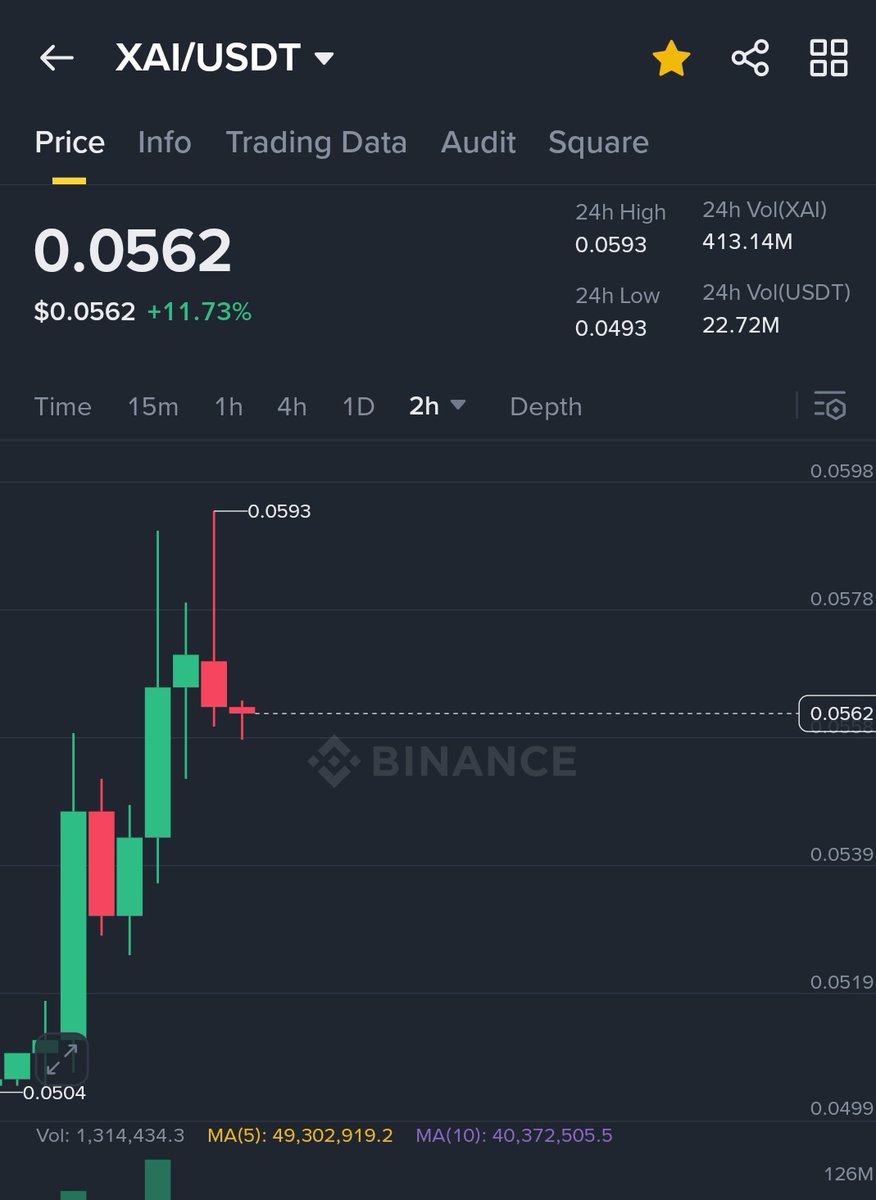Screen dimensions: 876x1200
Task: Open the Square tab
Action: click(x=598, y=143)
